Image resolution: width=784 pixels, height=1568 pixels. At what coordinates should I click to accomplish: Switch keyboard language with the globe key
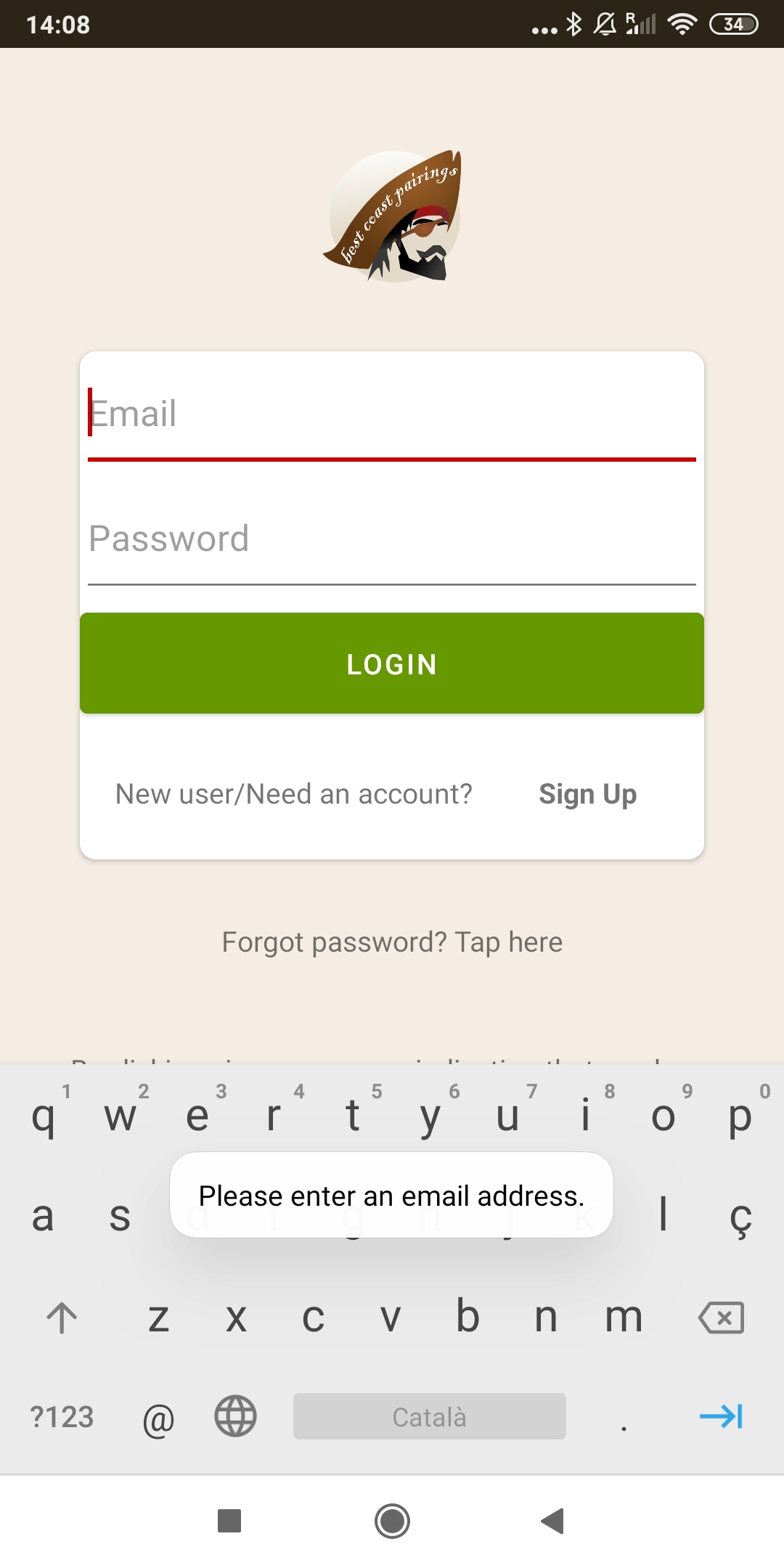coord(236,1416)
